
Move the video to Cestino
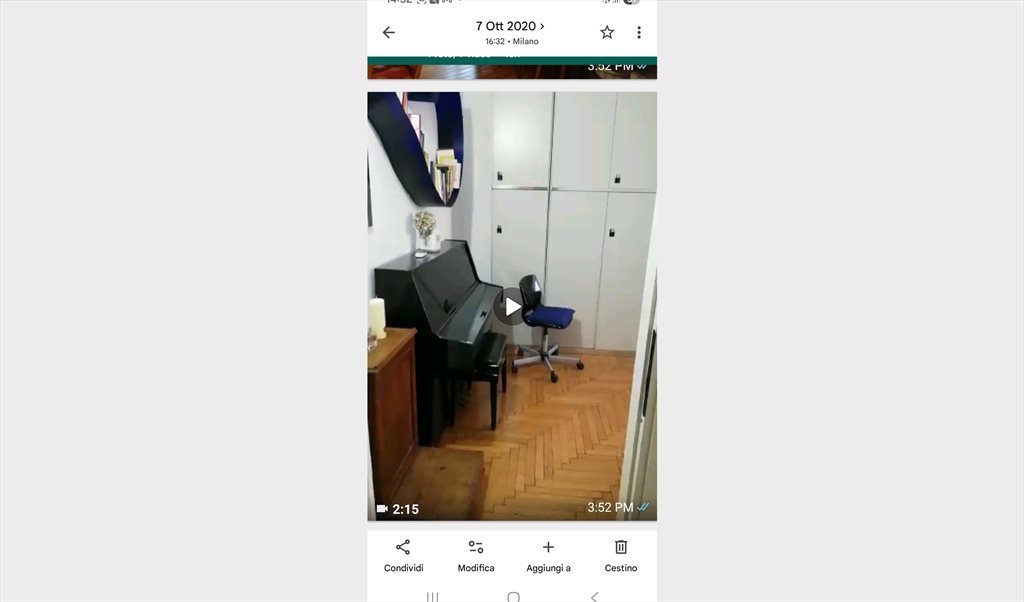tap(620, 555)
